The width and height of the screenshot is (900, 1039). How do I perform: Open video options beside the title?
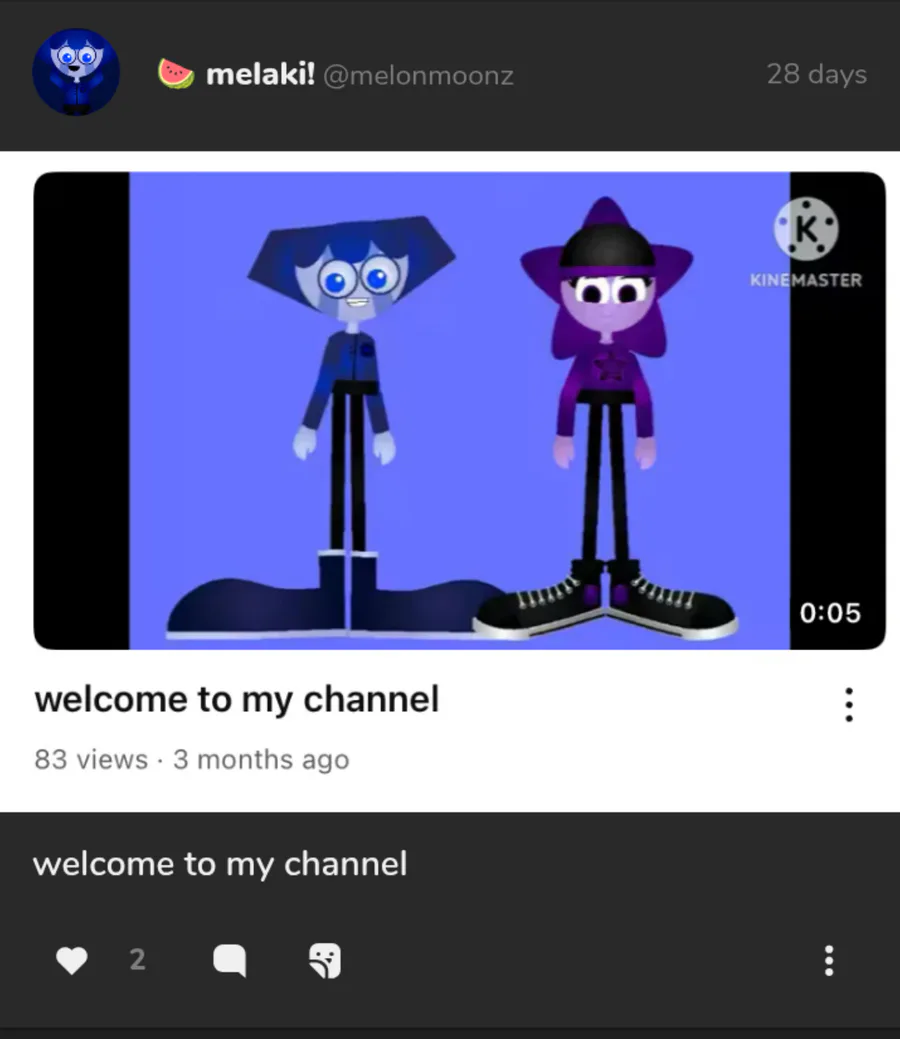point(848,705)
